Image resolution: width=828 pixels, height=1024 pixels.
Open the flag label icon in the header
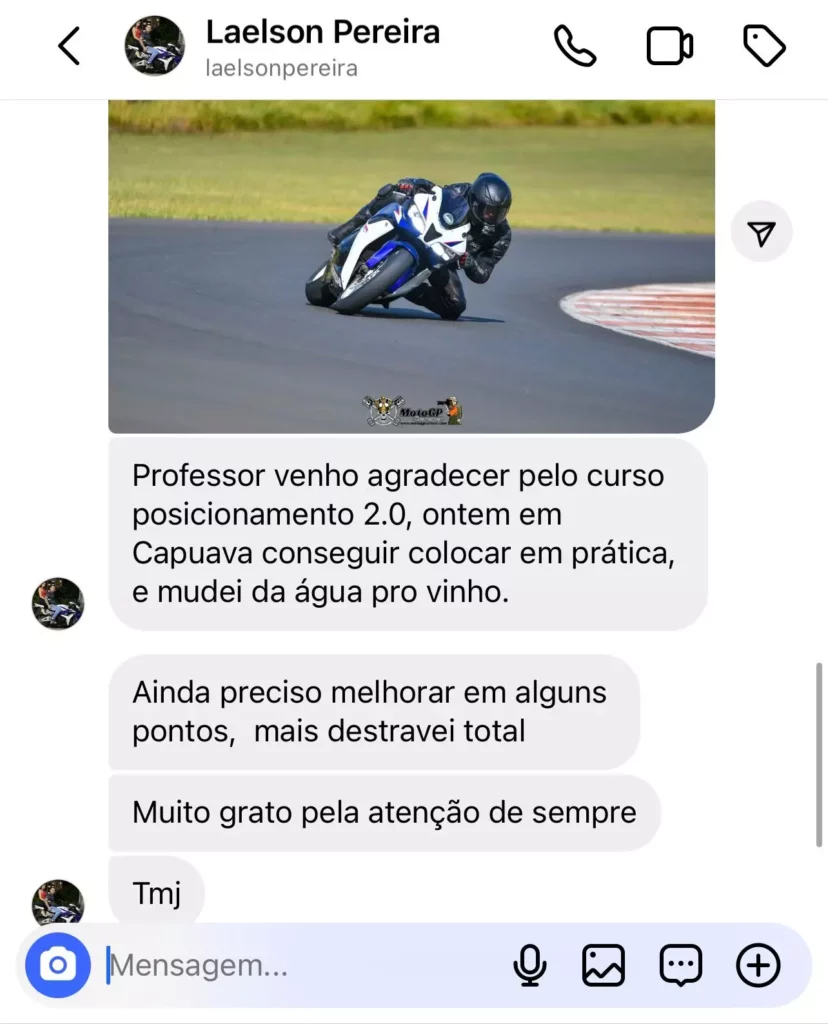pos(764,45)
